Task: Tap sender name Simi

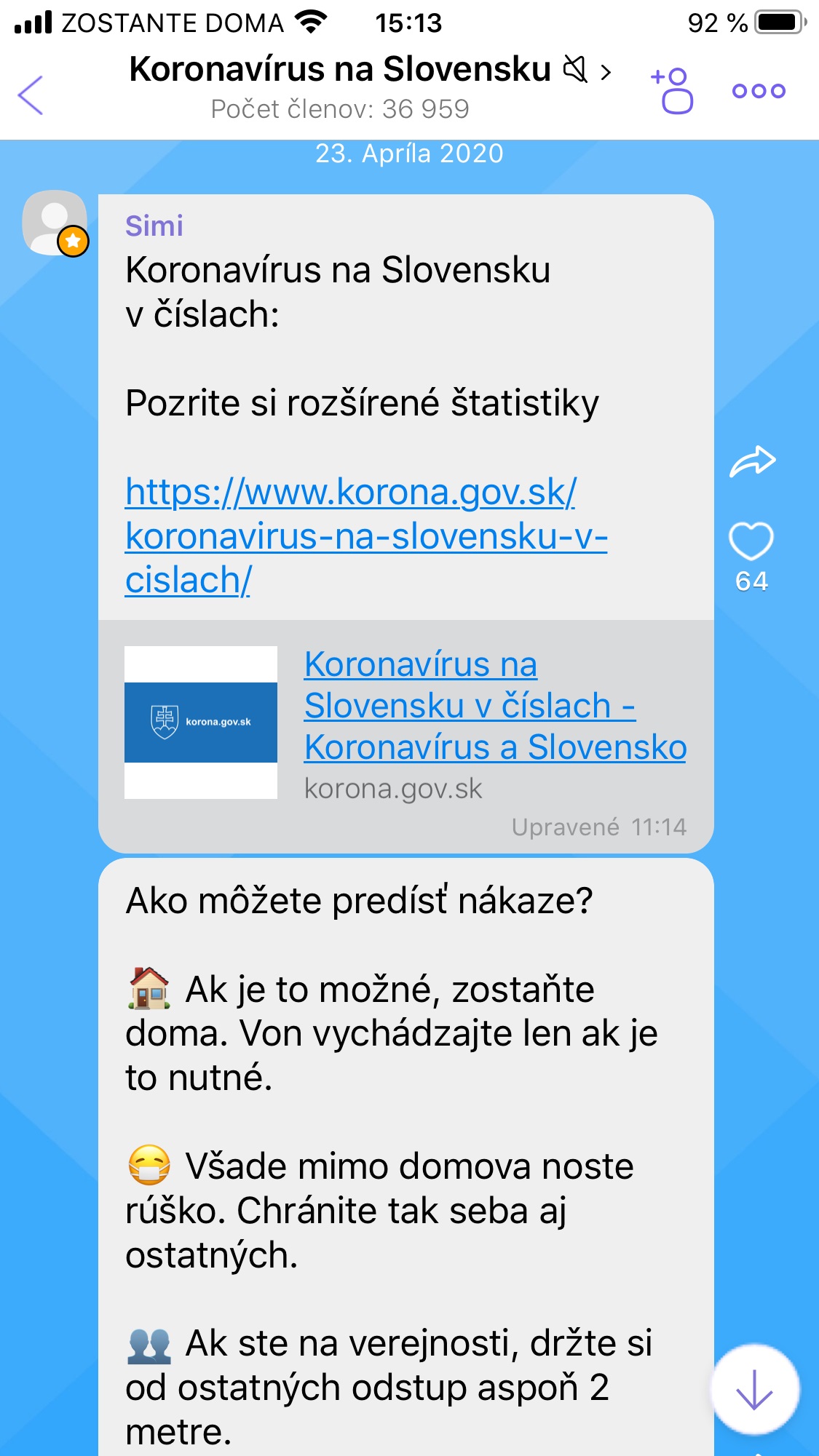Action: tap(154, 226)
